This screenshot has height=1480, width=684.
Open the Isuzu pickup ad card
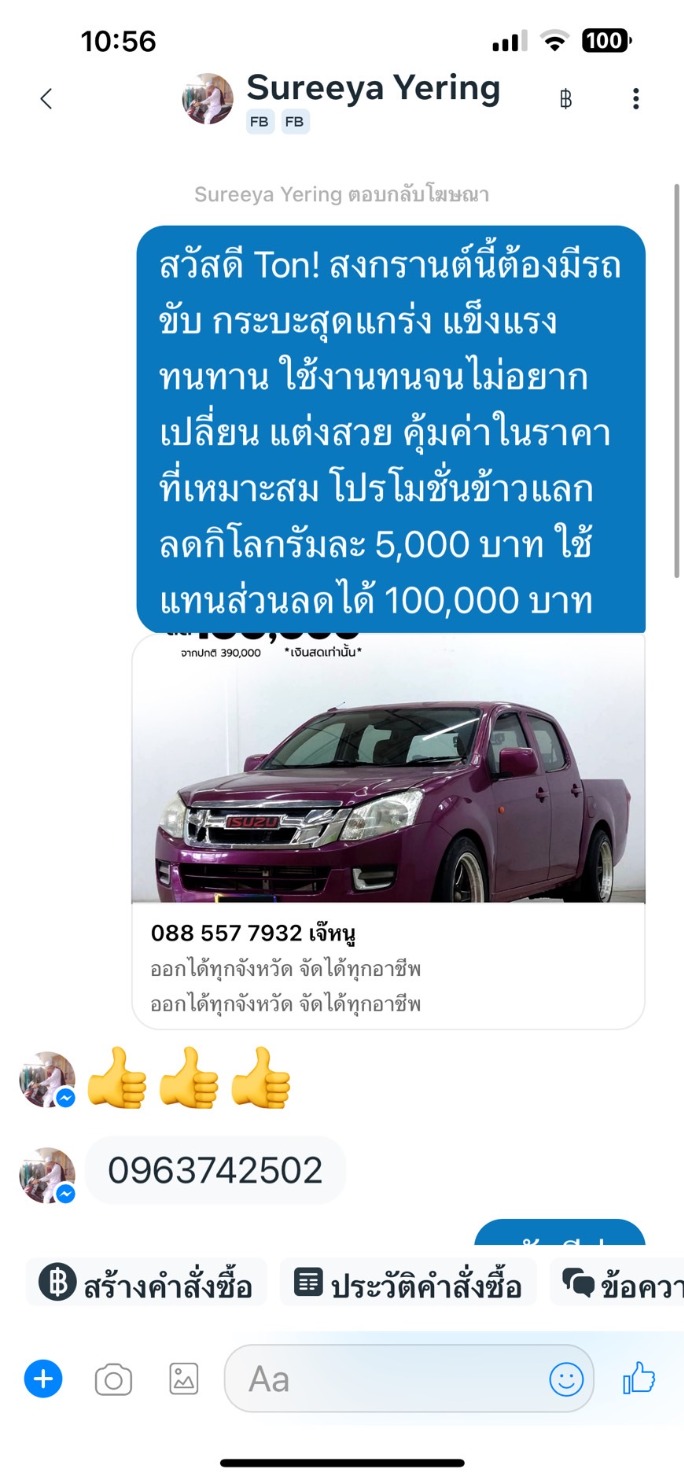pos(388,830)
